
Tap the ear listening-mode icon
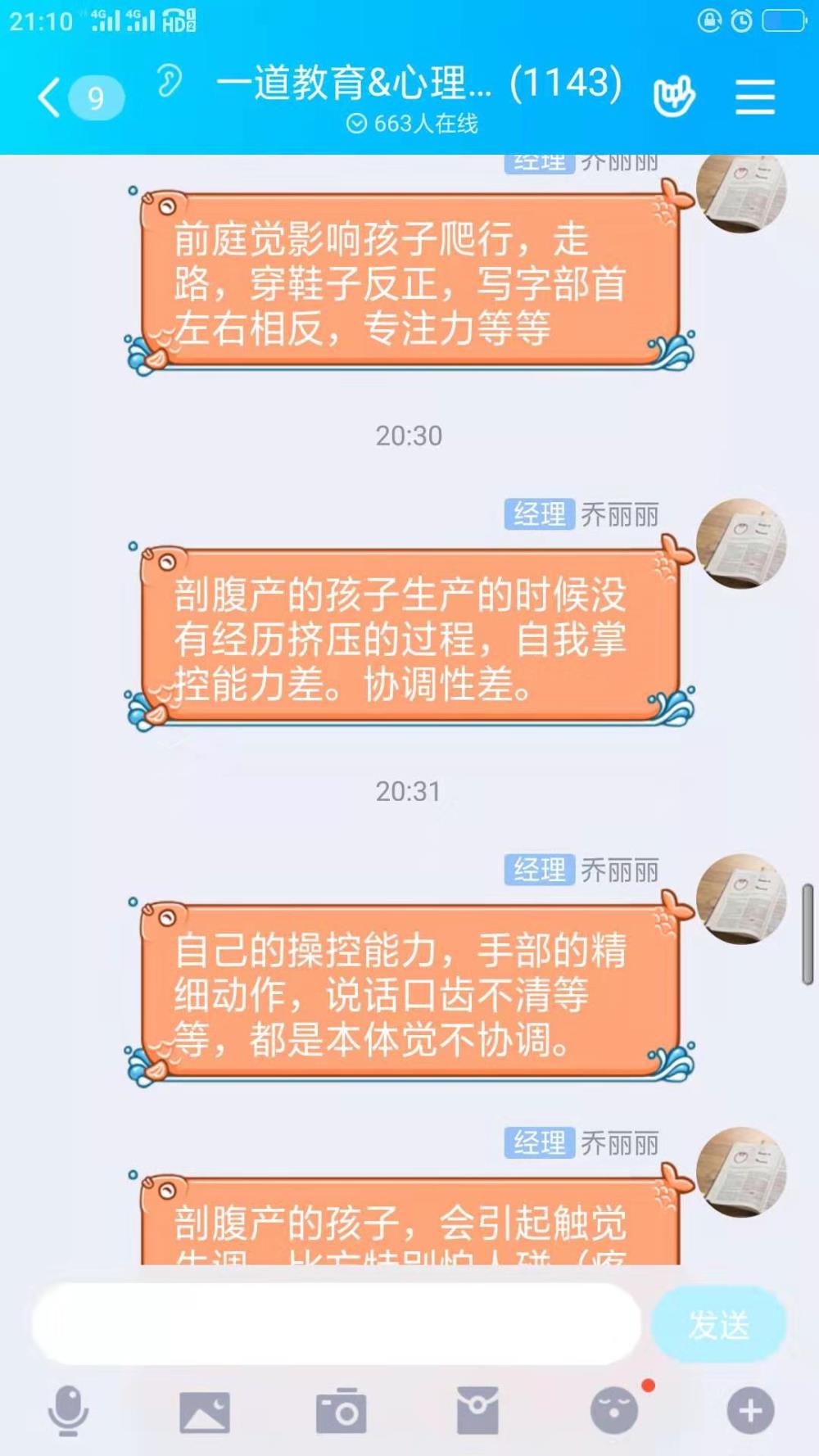point(170,81)
